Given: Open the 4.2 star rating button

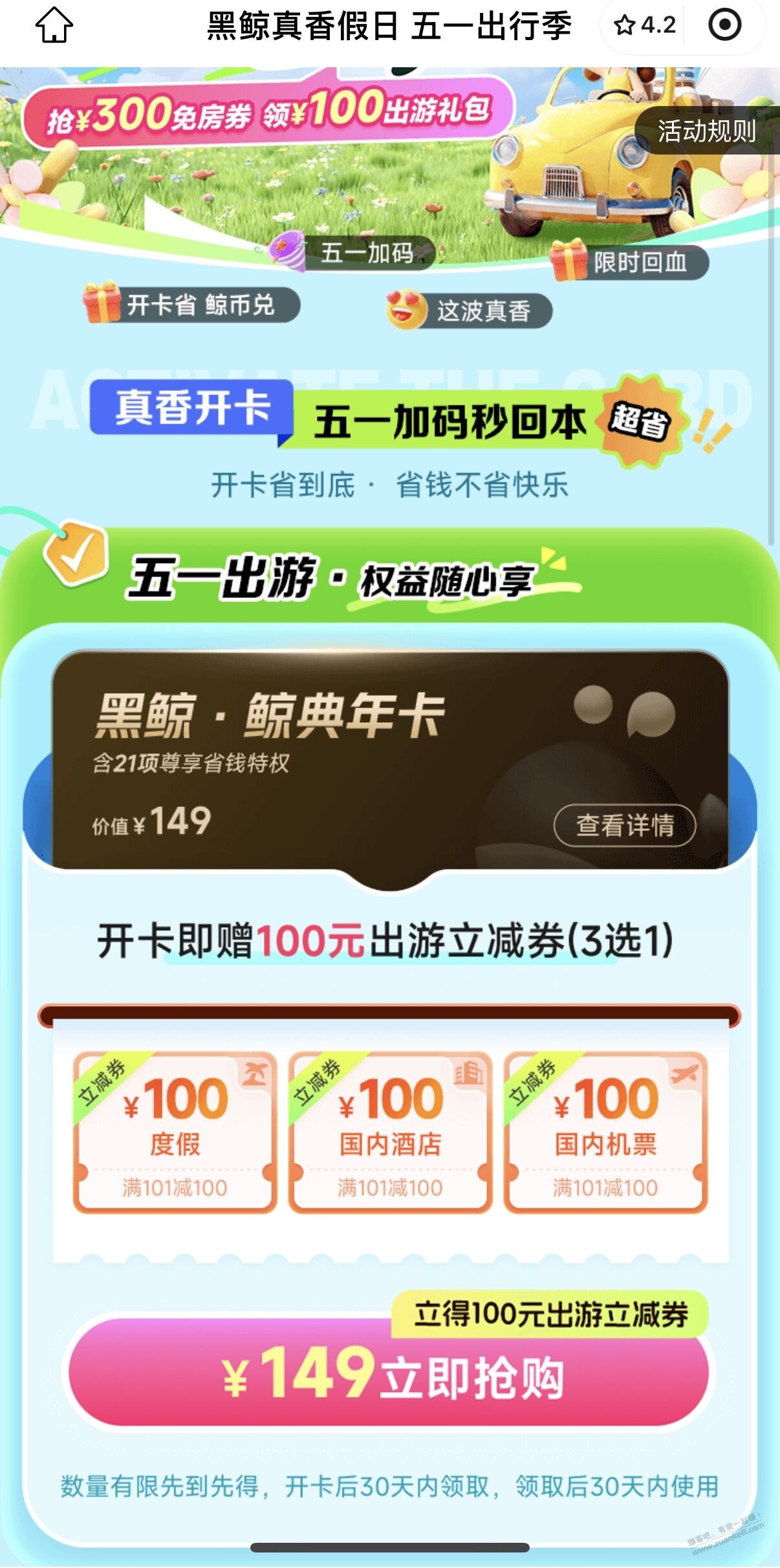Looking at the screenshot, I should (x=644, y=26).
